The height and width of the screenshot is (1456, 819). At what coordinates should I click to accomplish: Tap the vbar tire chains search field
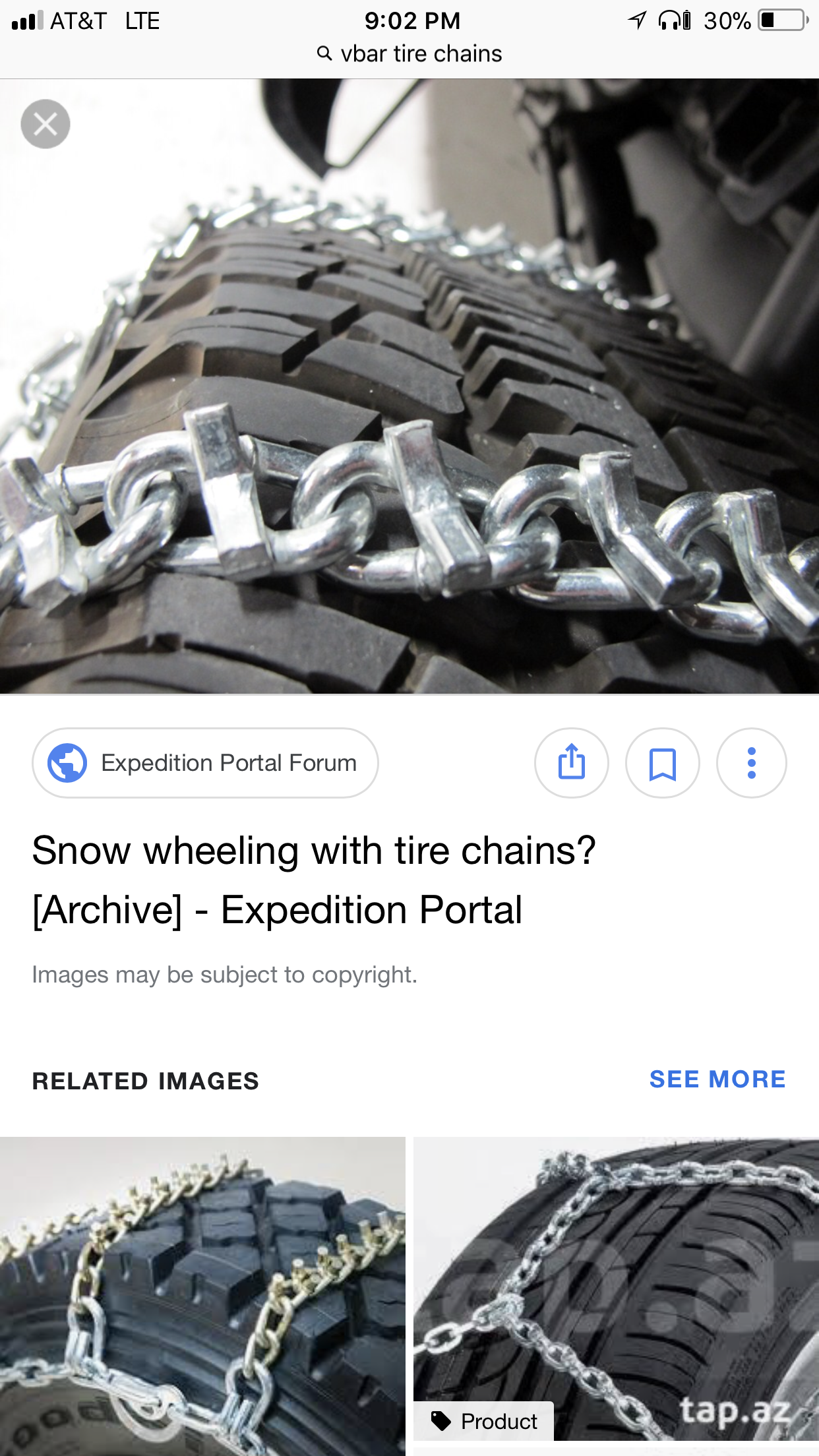click(x=409, y=54)
